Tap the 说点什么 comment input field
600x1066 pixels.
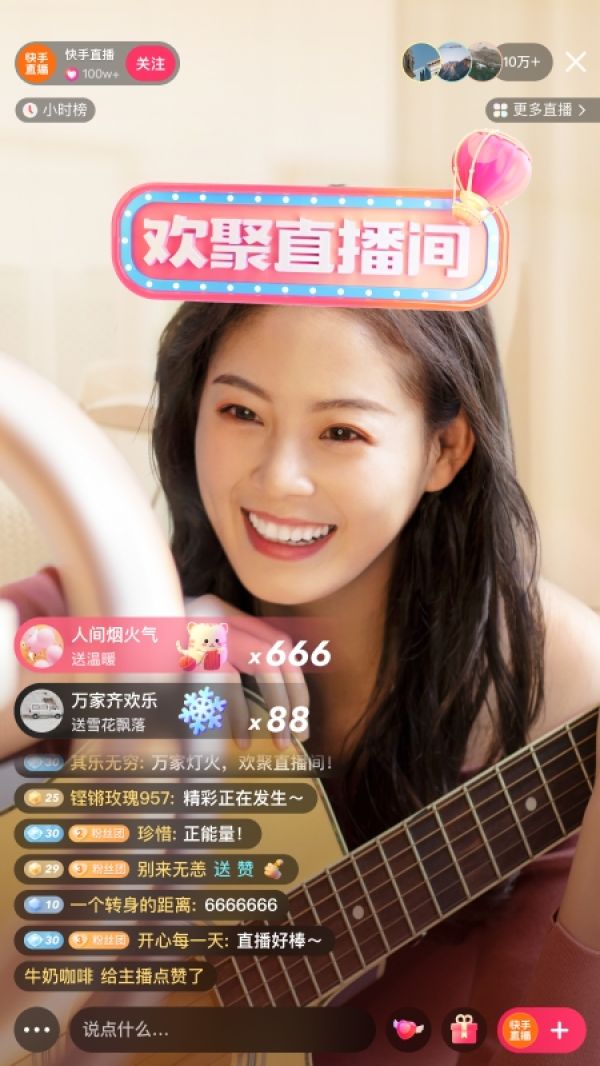pyautogui.click(x=222, y=1029)
